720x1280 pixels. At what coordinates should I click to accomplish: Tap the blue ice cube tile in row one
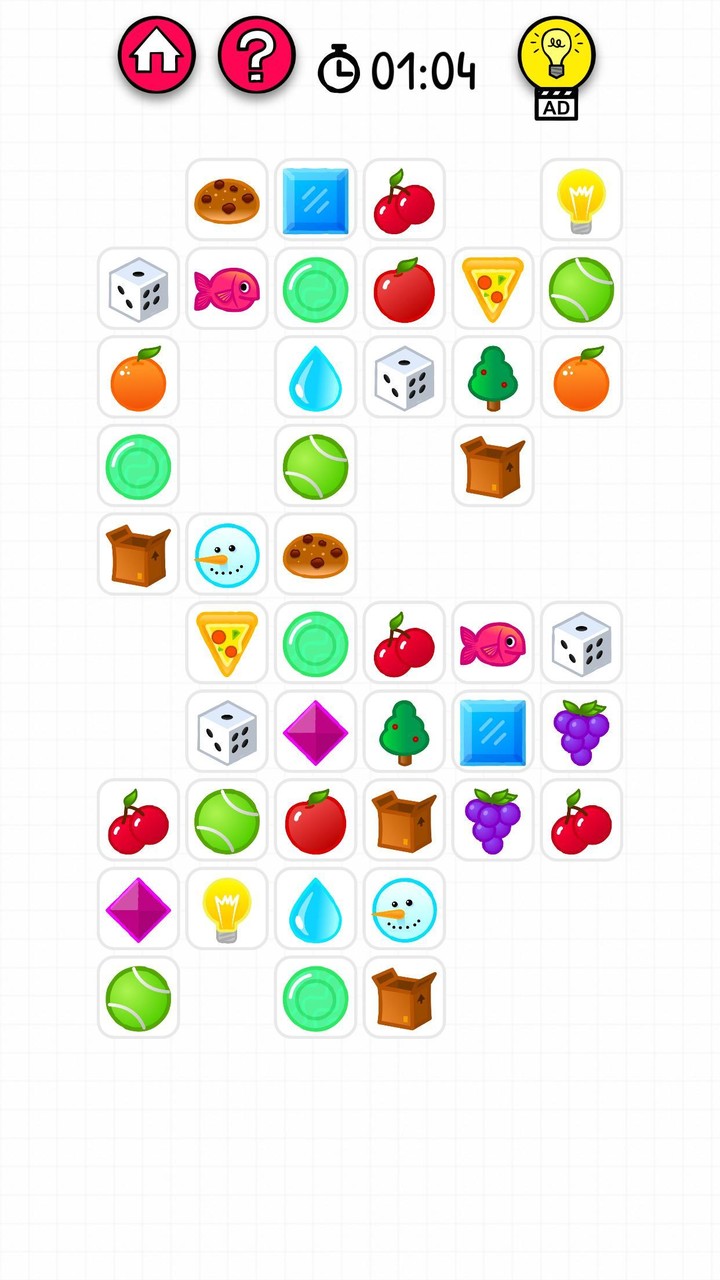click(316, 200)
